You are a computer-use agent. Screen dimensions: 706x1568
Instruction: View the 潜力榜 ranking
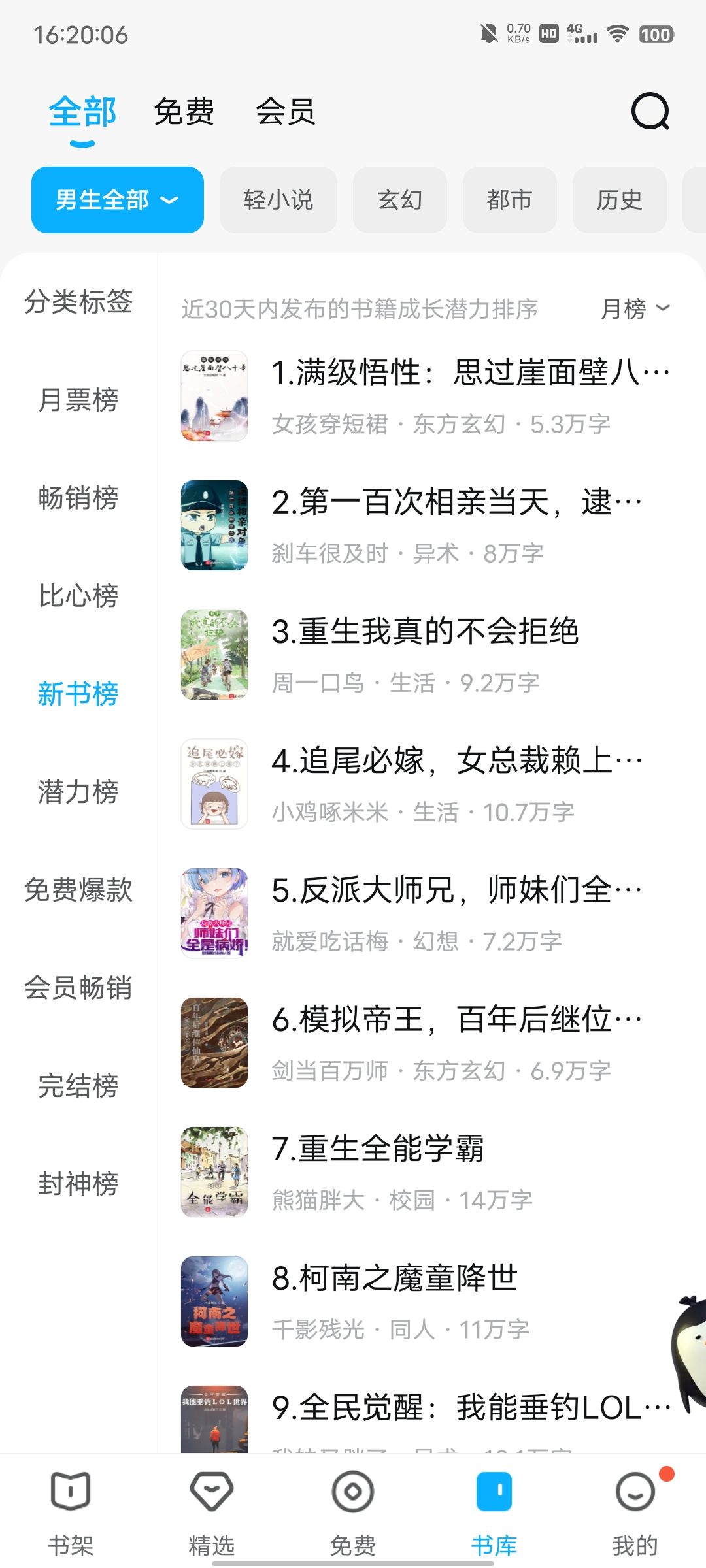78,792
